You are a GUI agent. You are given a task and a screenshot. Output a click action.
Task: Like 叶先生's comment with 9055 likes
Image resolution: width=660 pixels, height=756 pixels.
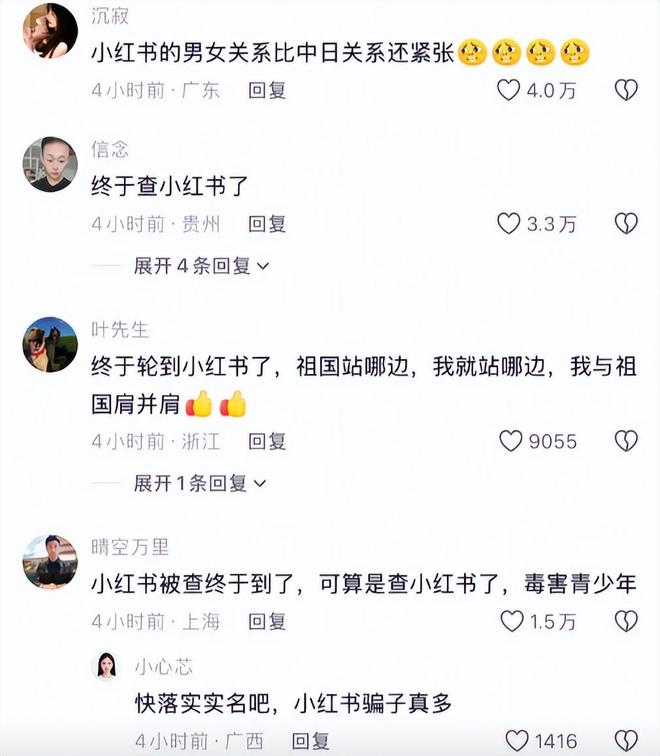511,440
